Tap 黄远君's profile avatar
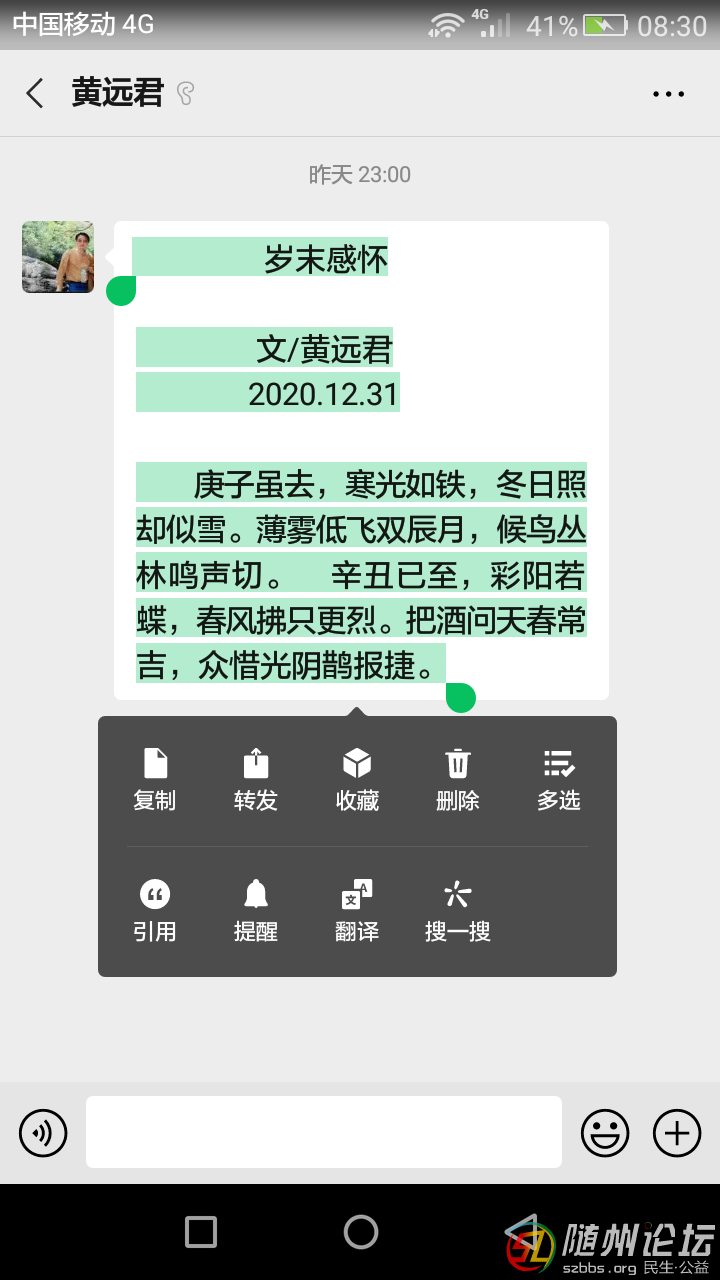This screenshot has width=720, height=1280. point(58,257)
